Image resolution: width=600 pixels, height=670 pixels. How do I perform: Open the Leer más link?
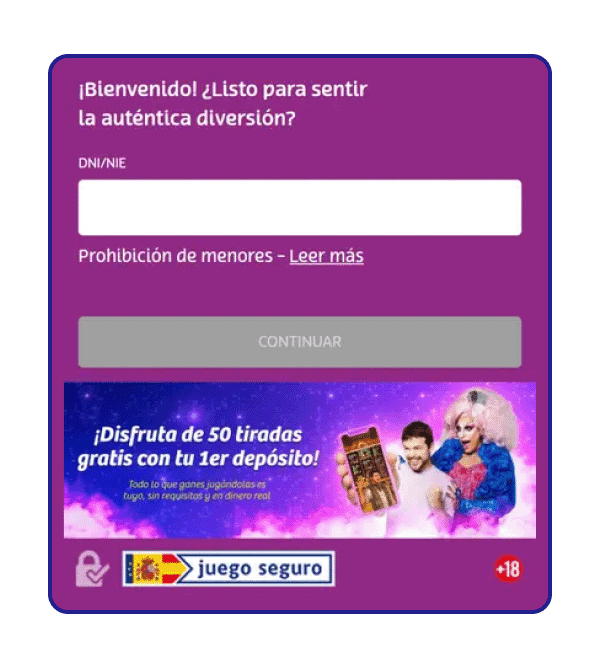[326, 256]
